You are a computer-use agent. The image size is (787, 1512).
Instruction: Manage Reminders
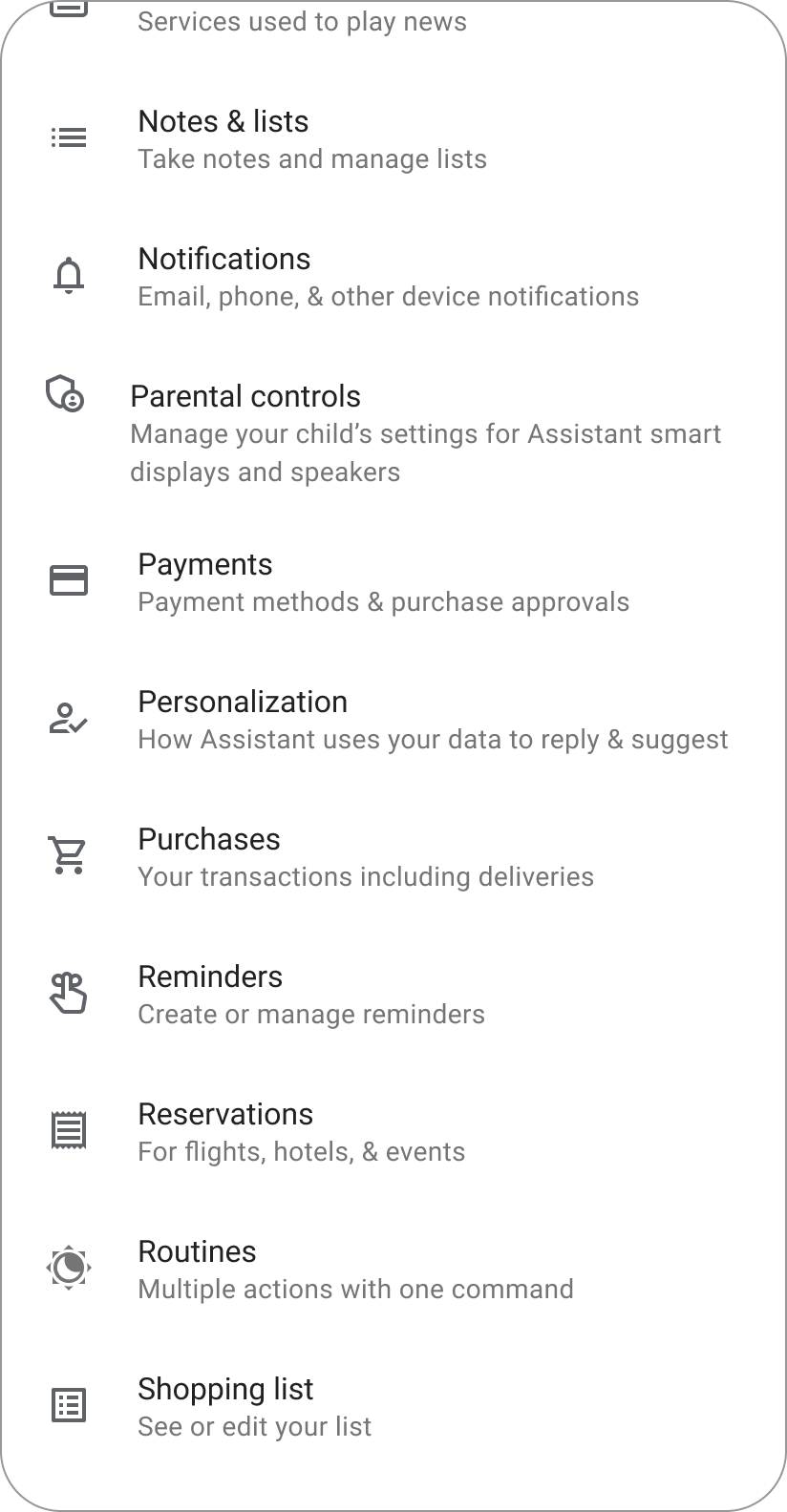point(310,995)
